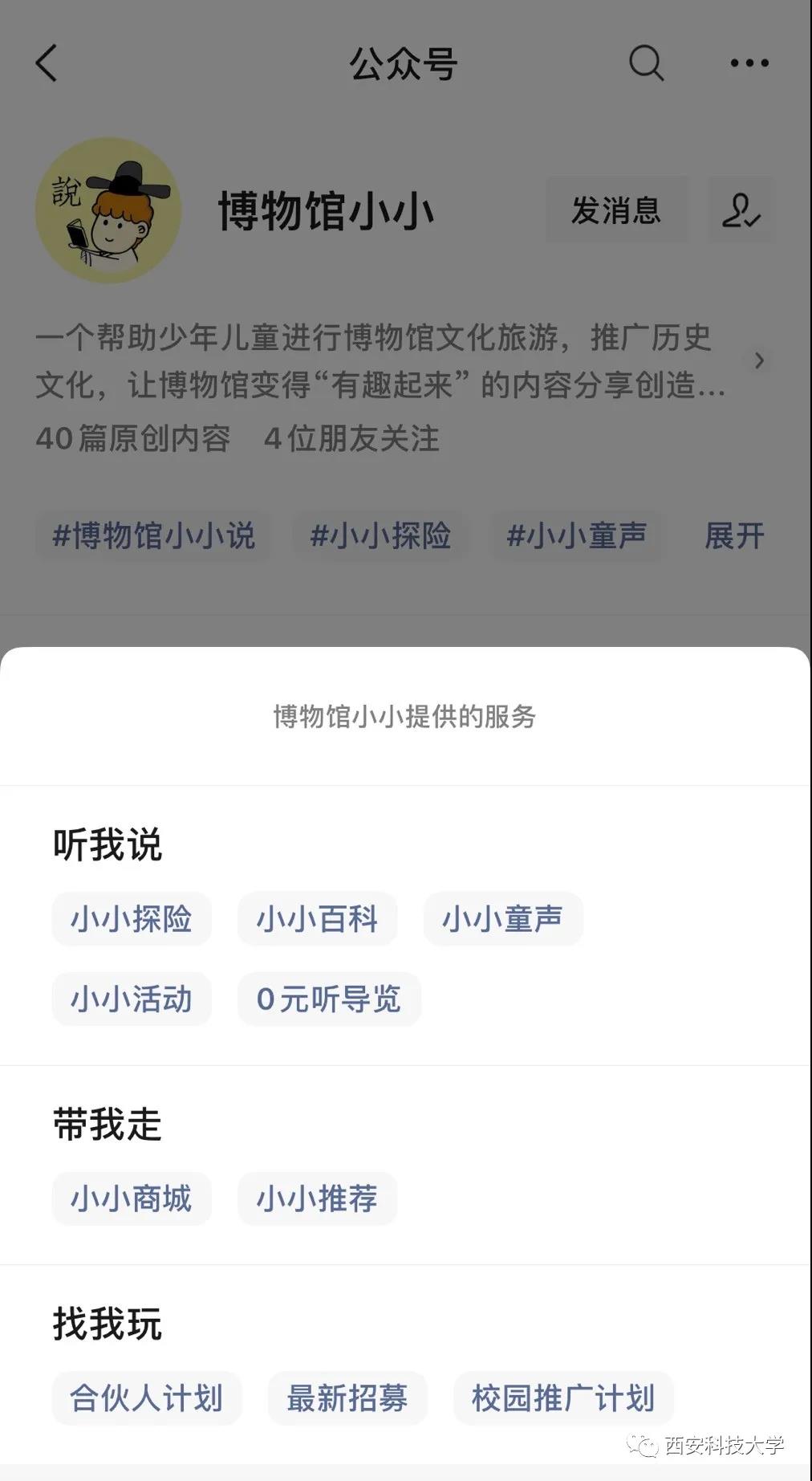Select the 小小探险 service chip

pos(132,918)
